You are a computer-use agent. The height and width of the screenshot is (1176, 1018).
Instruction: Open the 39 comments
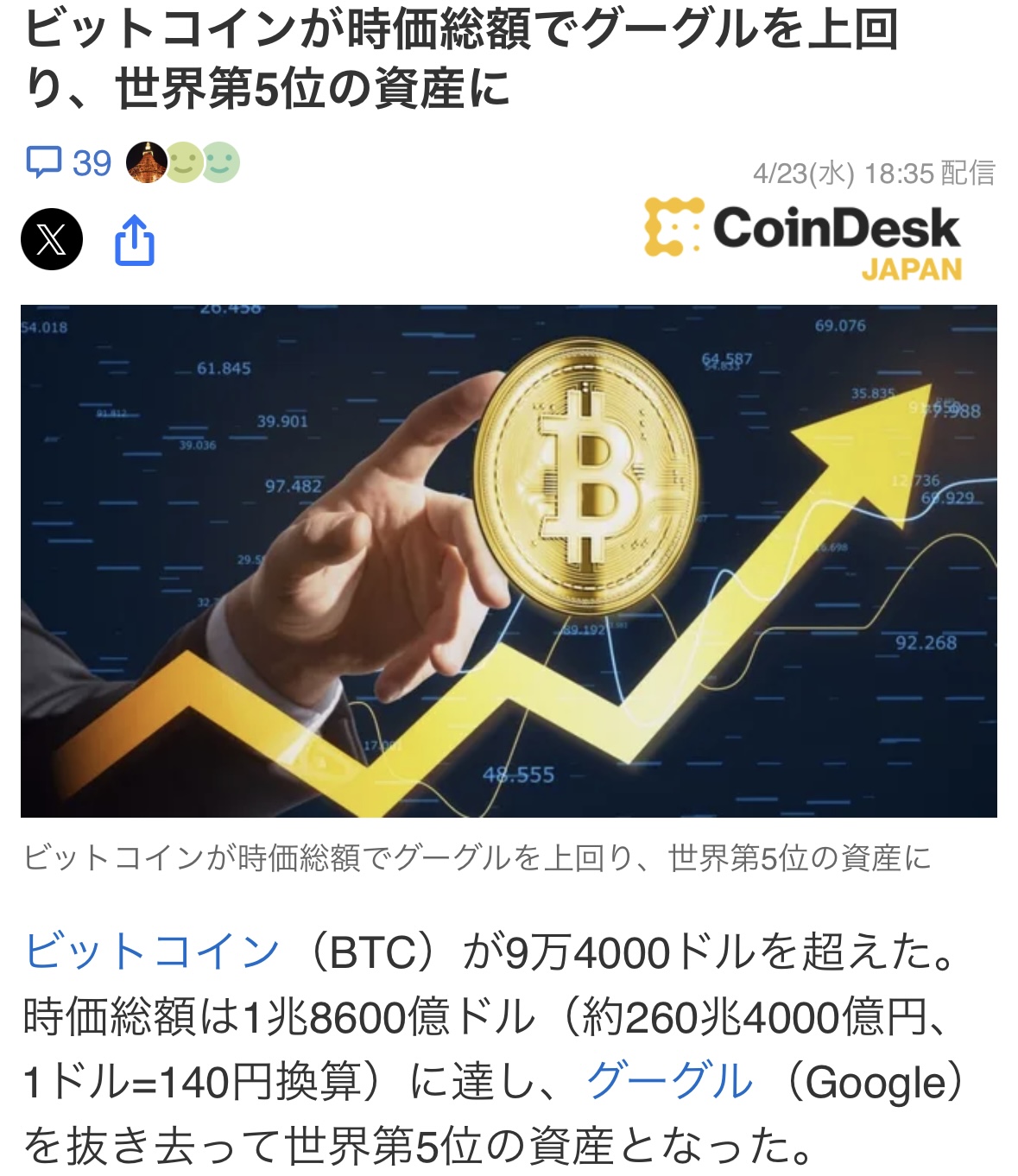(69, 163)
